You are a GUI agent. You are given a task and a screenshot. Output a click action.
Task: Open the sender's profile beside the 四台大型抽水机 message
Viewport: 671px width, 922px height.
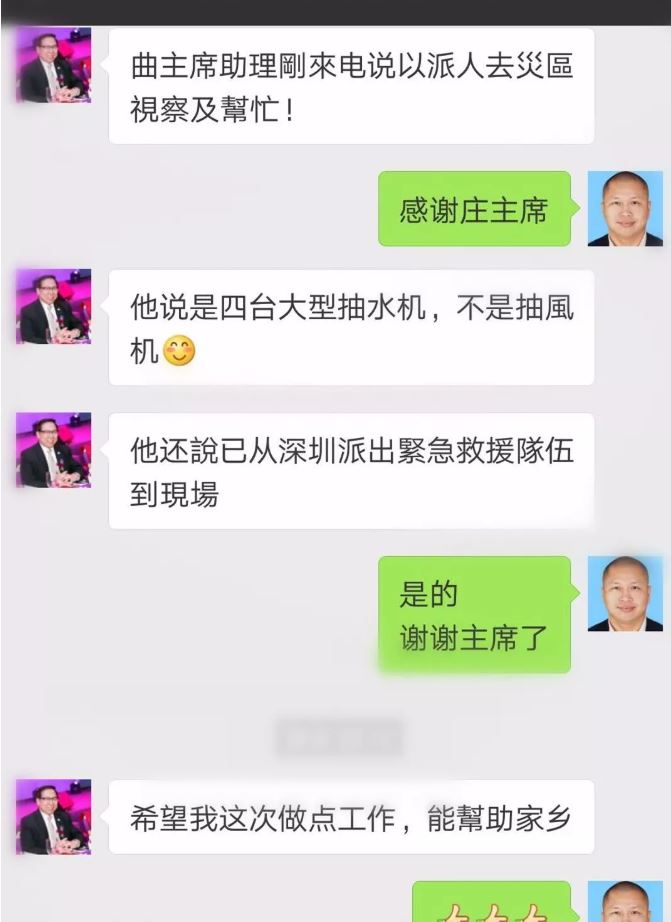(54, 306)
